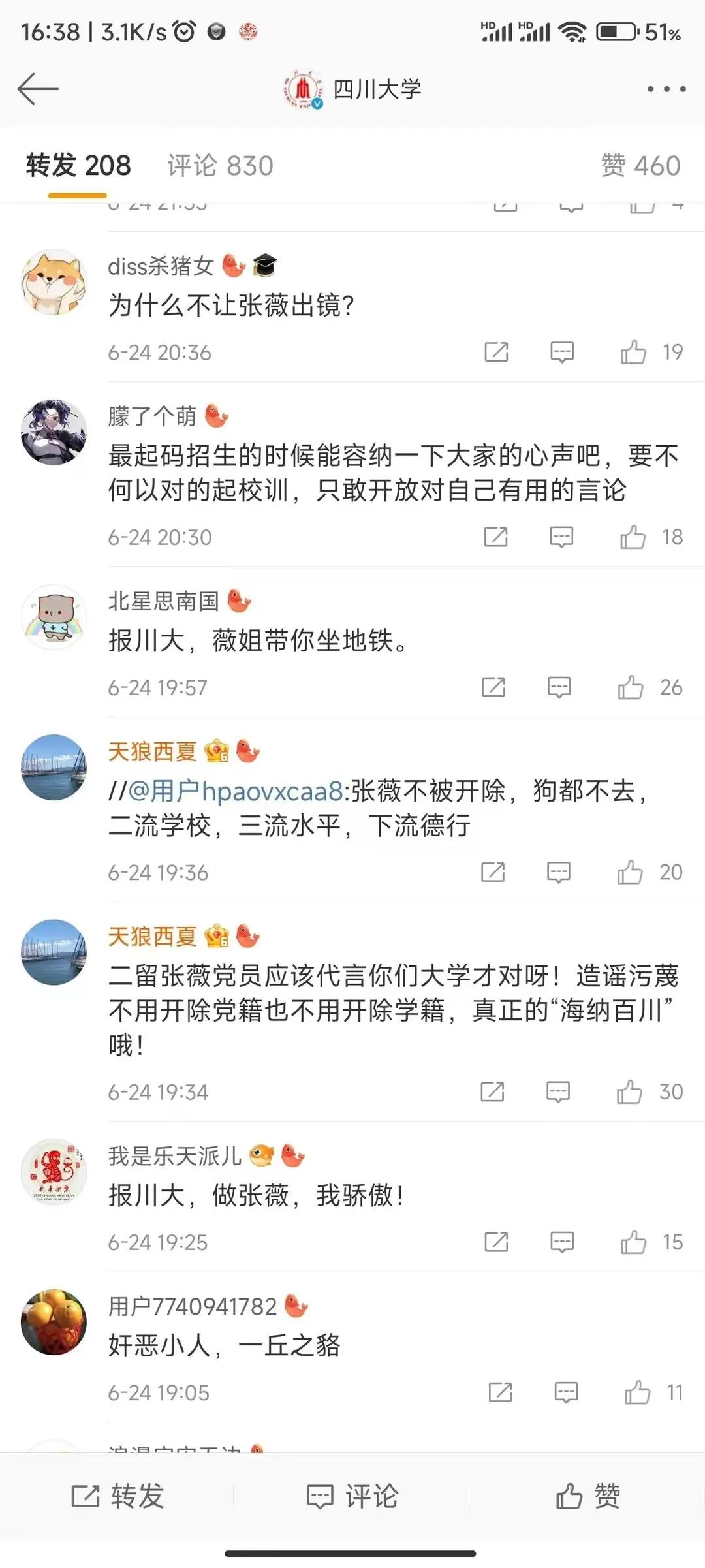Image resolution: width=705 pixels, height=1568 pixels.
Task: Click 天狼西夏's username
Action: click(152, 750)
